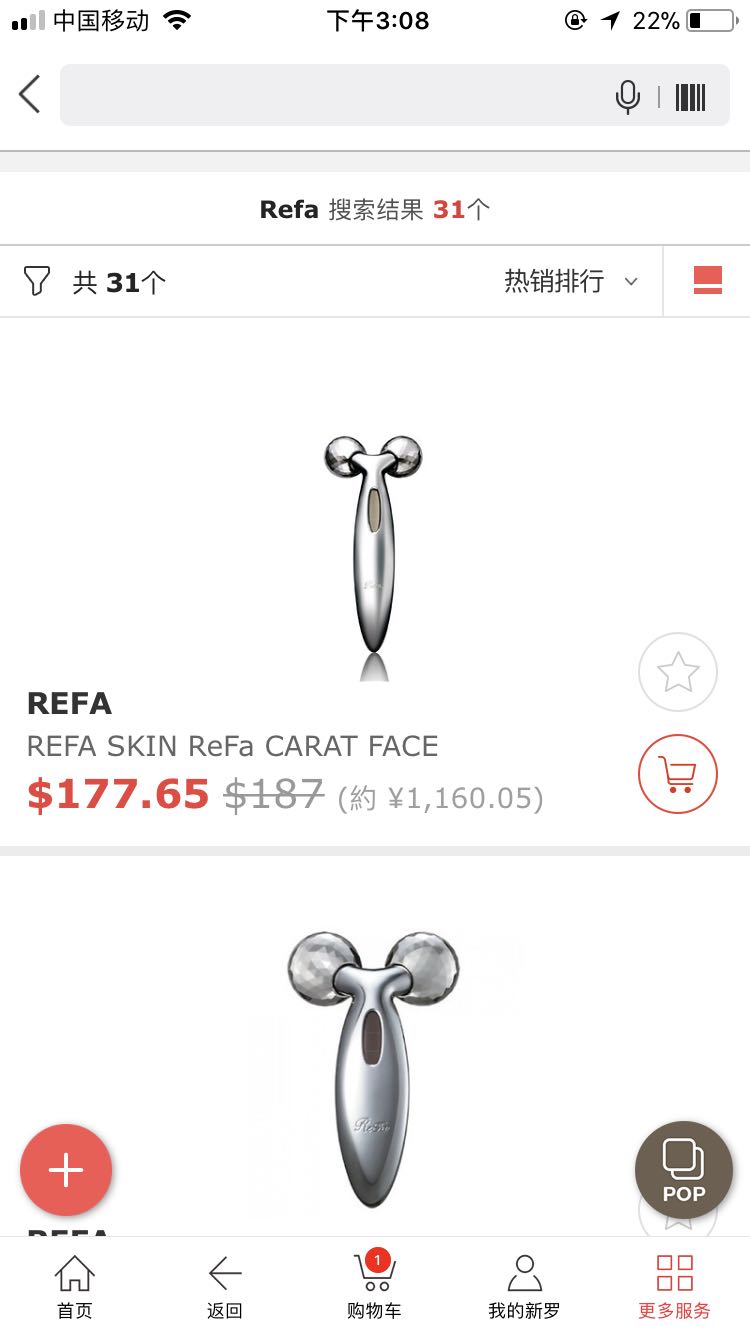The image size is (750, 1334).
Task: Switch the product list layout view
Action: point(707,281)
